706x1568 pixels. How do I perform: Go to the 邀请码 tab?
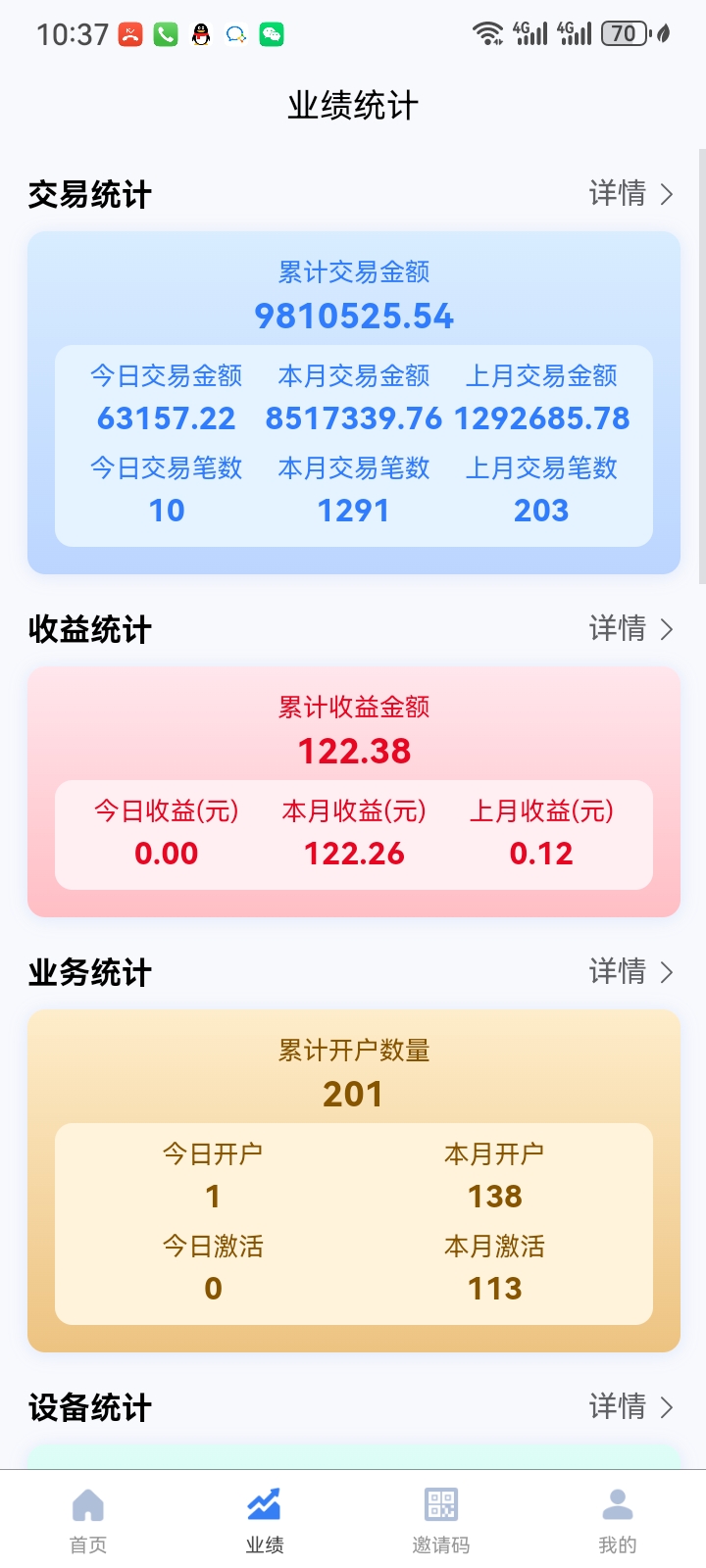(441, 1520)
